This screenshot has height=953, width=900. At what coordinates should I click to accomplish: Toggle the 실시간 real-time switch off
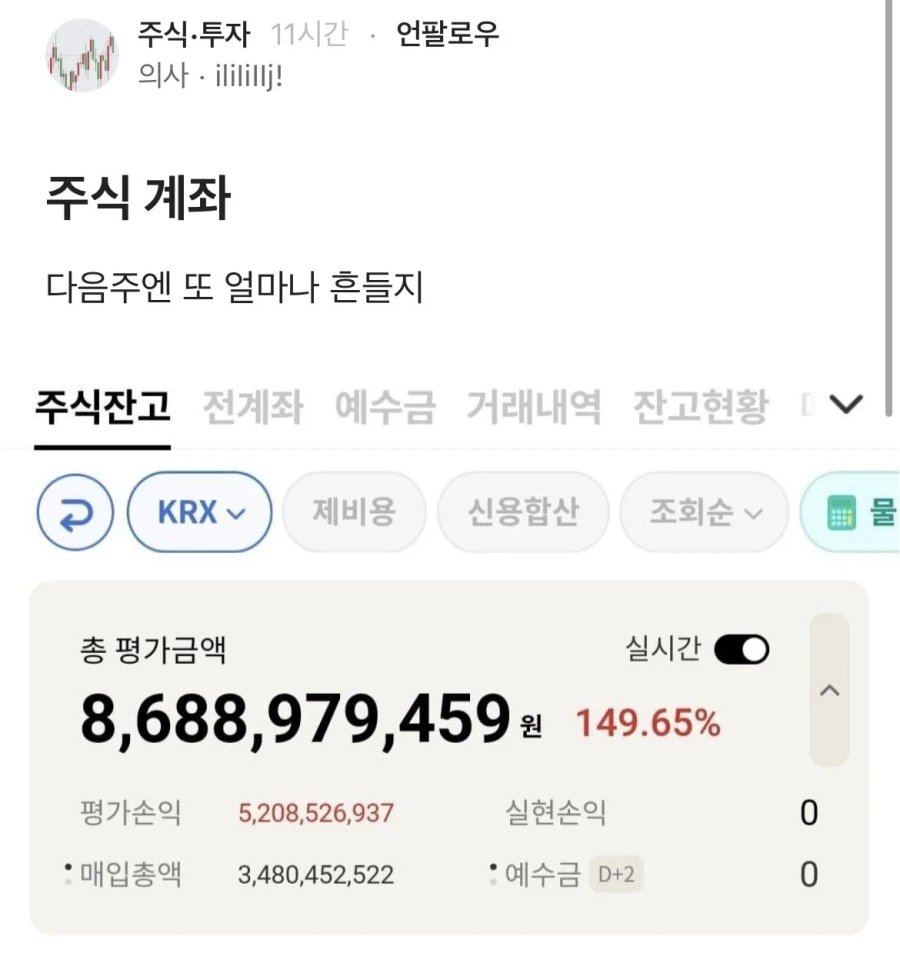click(x=744, y=648)
